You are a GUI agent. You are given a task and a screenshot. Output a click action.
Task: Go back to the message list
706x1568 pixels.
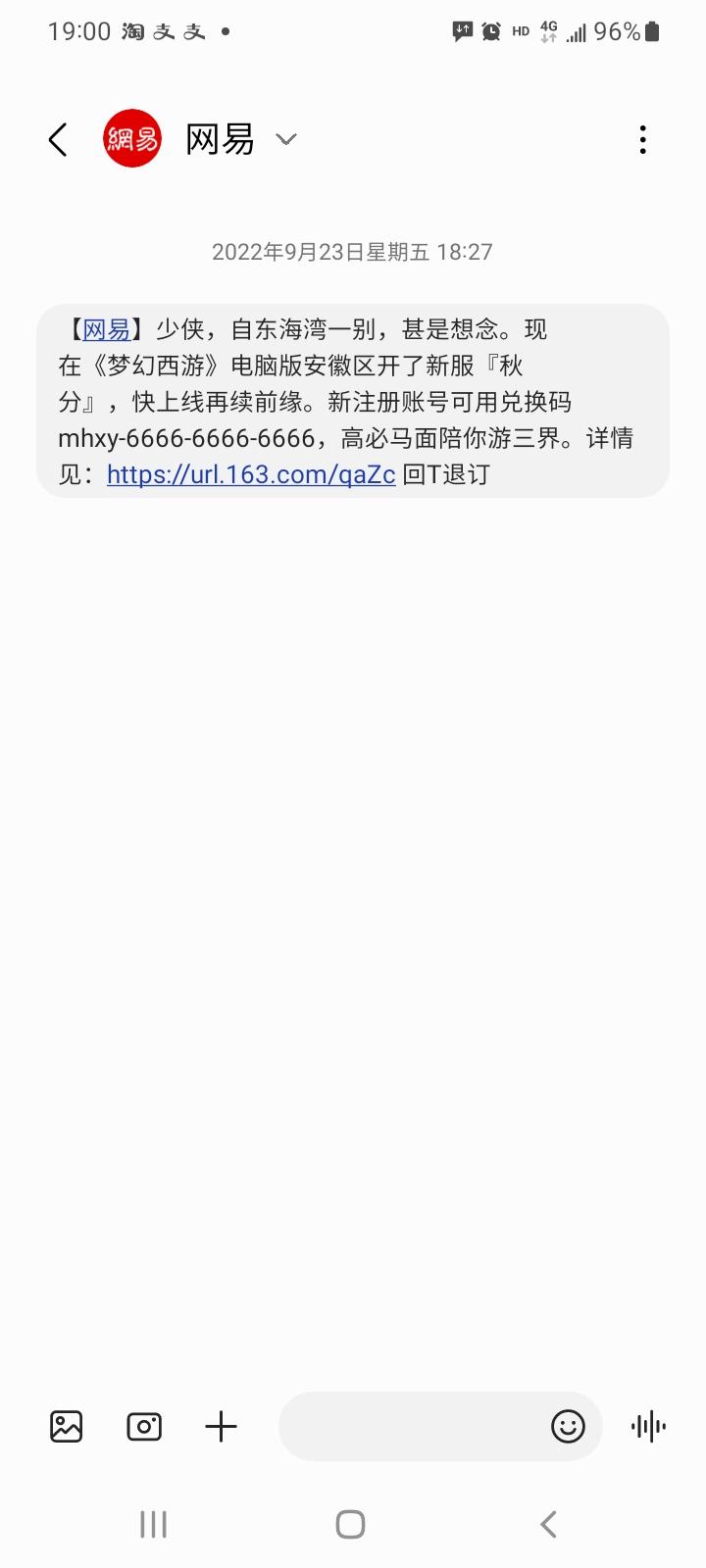pyautogui.click(x=58, y=140)
